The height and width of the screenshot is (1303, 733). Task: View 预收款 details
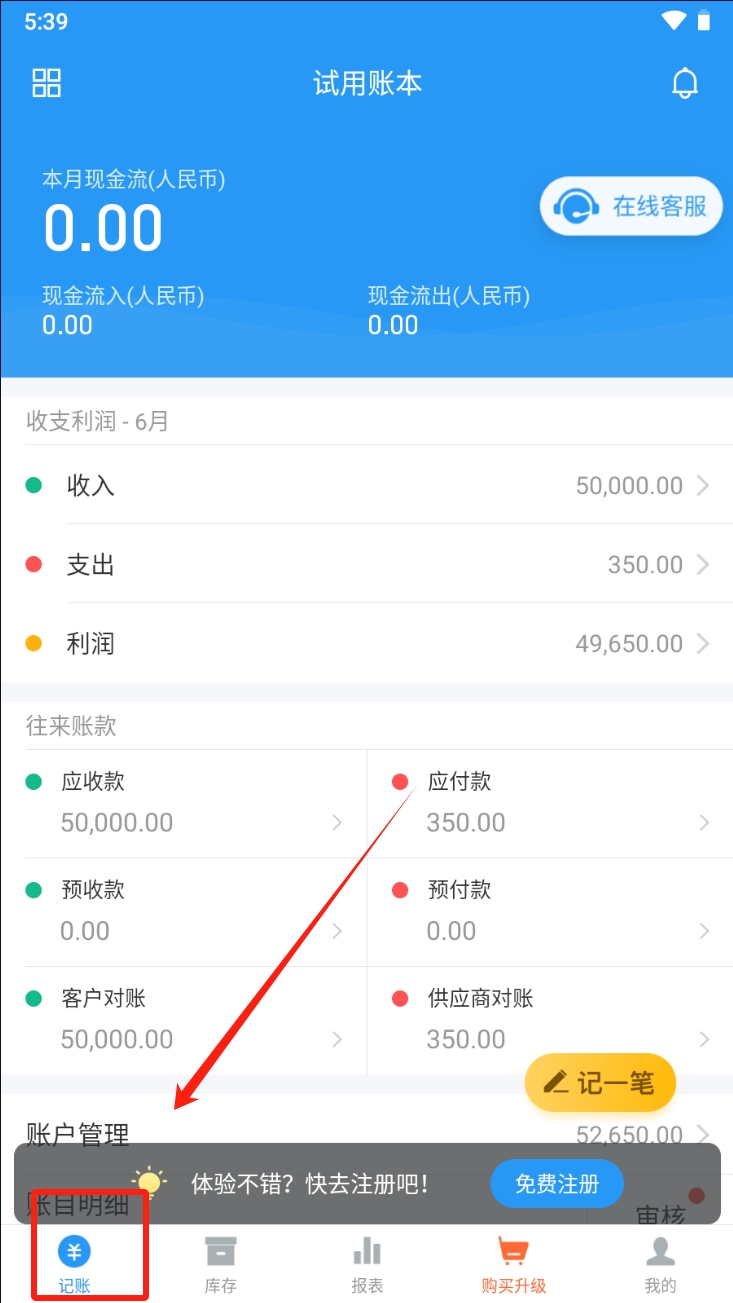pyautogui.click(x=184, y=911)
